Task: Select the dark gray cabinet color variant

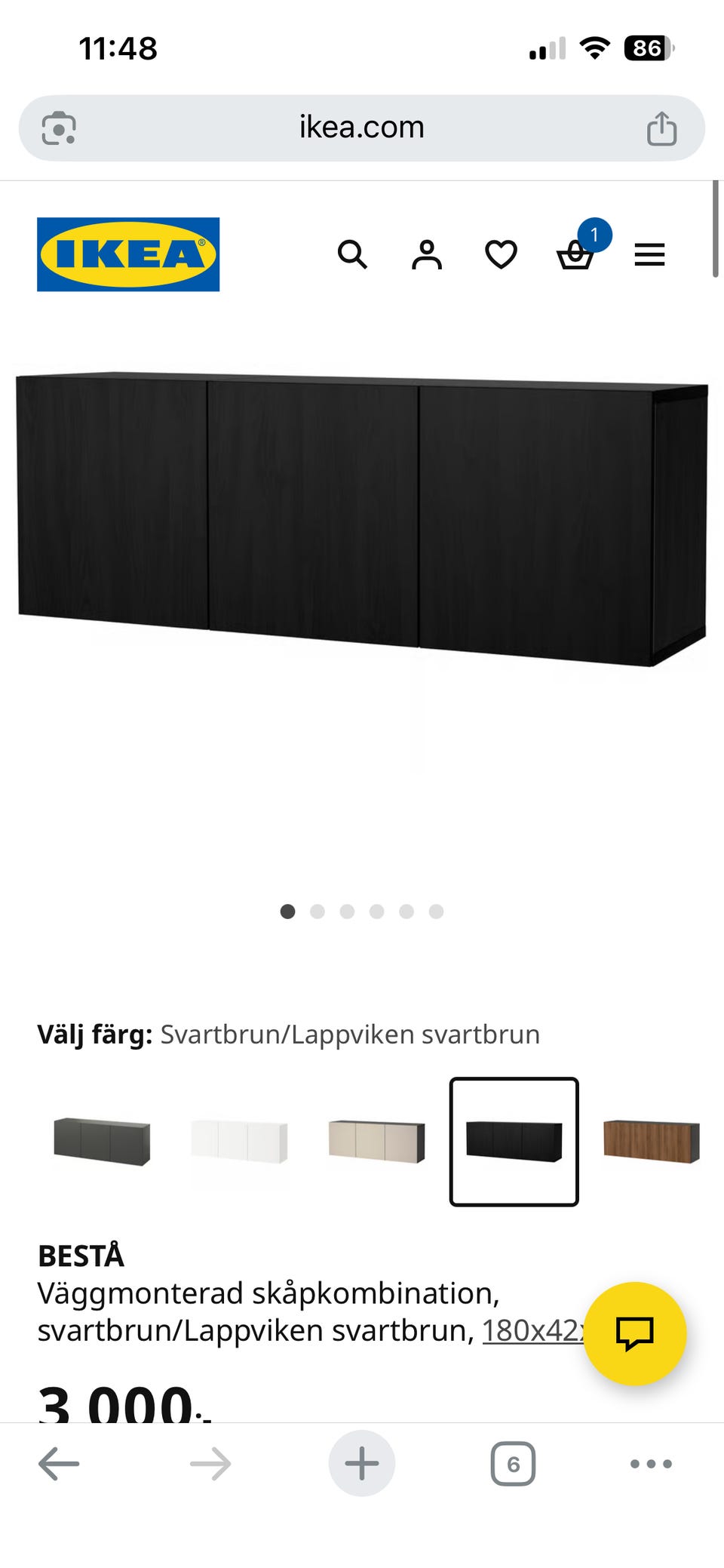Action: tap(103, 1140)
